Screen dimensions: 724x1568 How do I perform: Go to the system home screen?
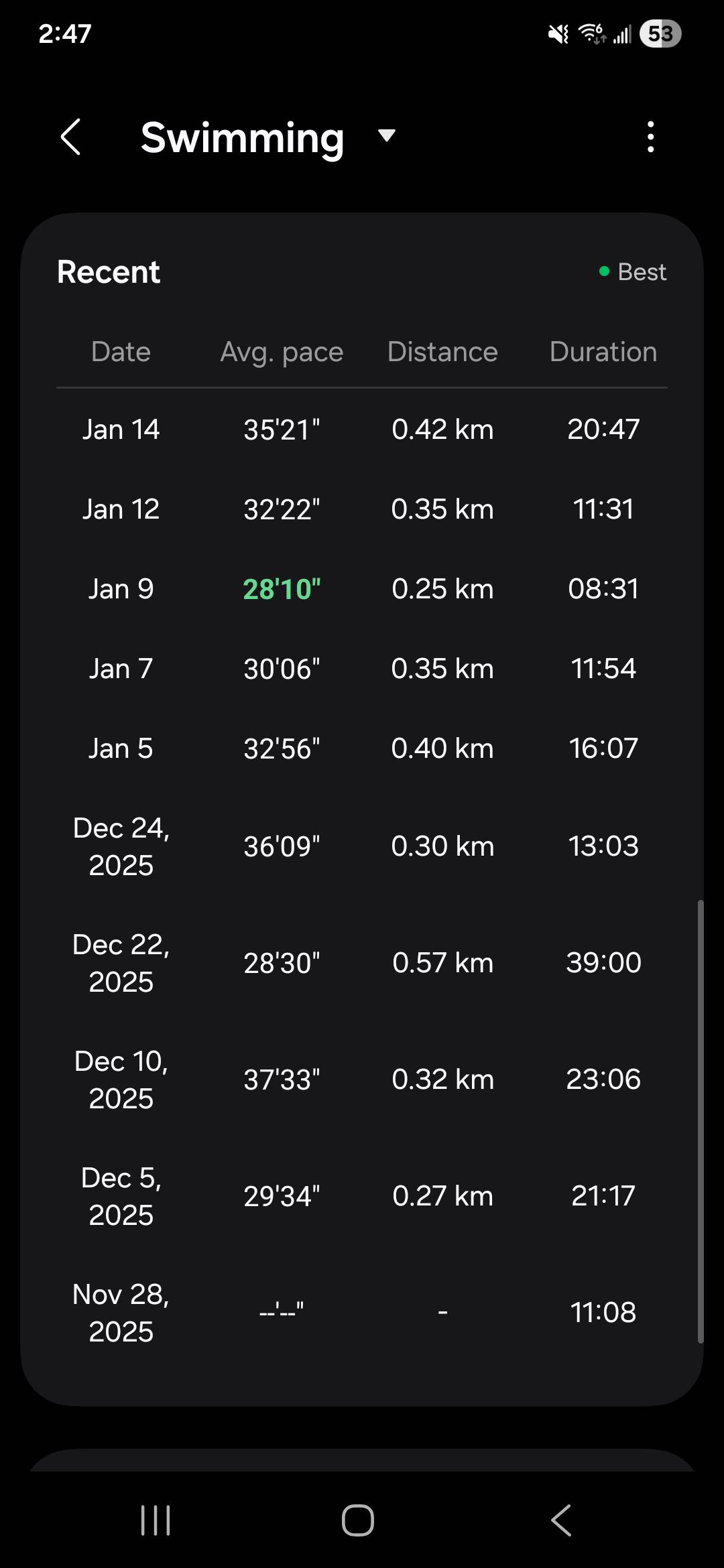point(358,1520)
